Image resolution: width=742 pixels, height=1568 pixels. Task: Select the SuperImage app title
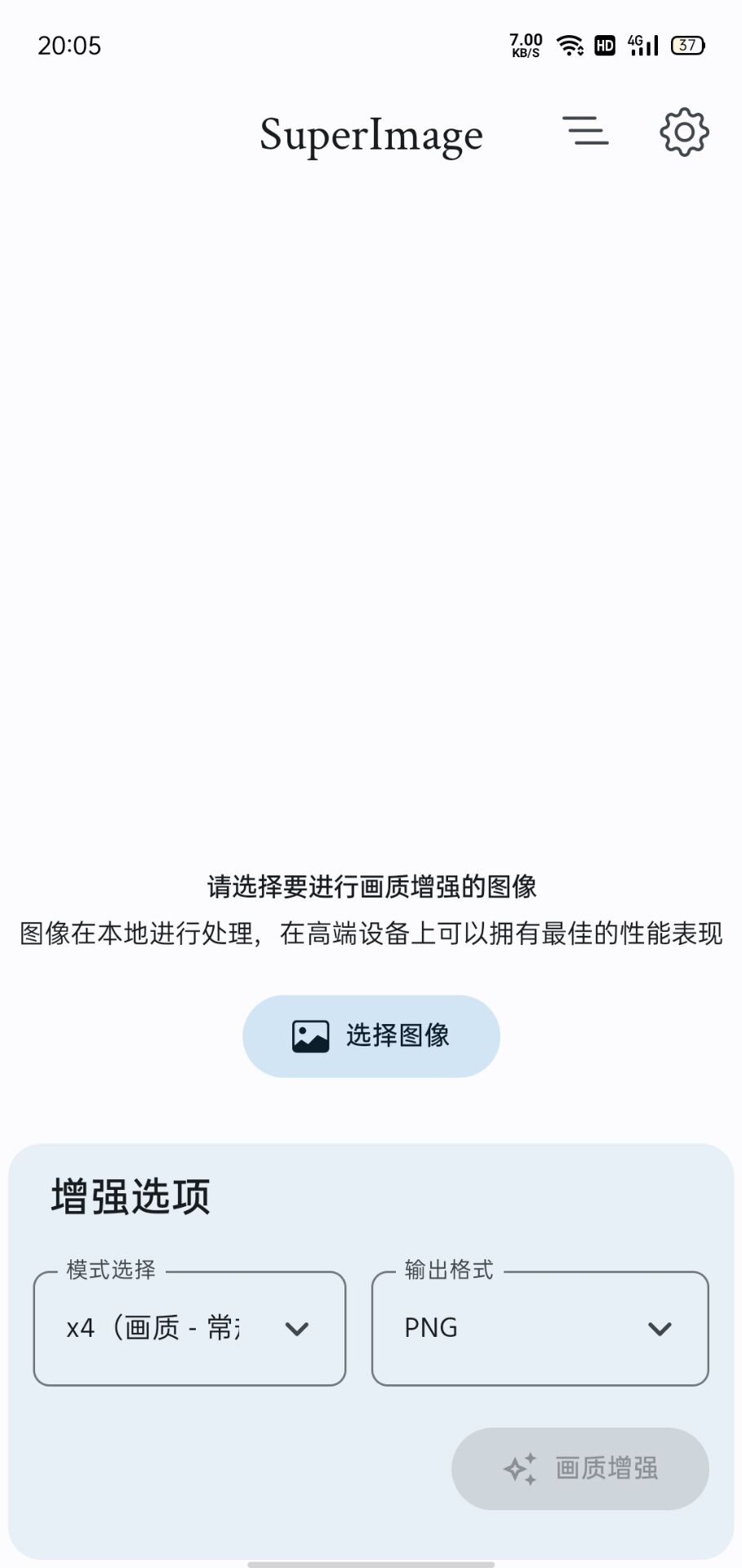click(370, 133)
